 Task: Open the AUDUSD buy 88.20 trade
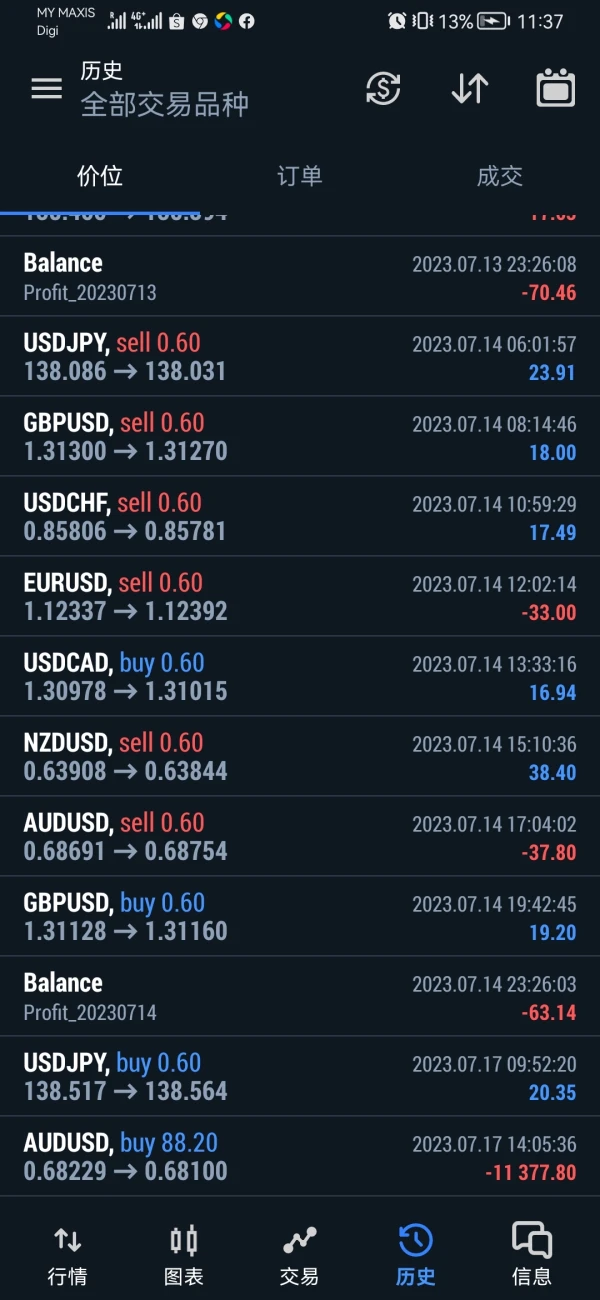coord(300,1156)
